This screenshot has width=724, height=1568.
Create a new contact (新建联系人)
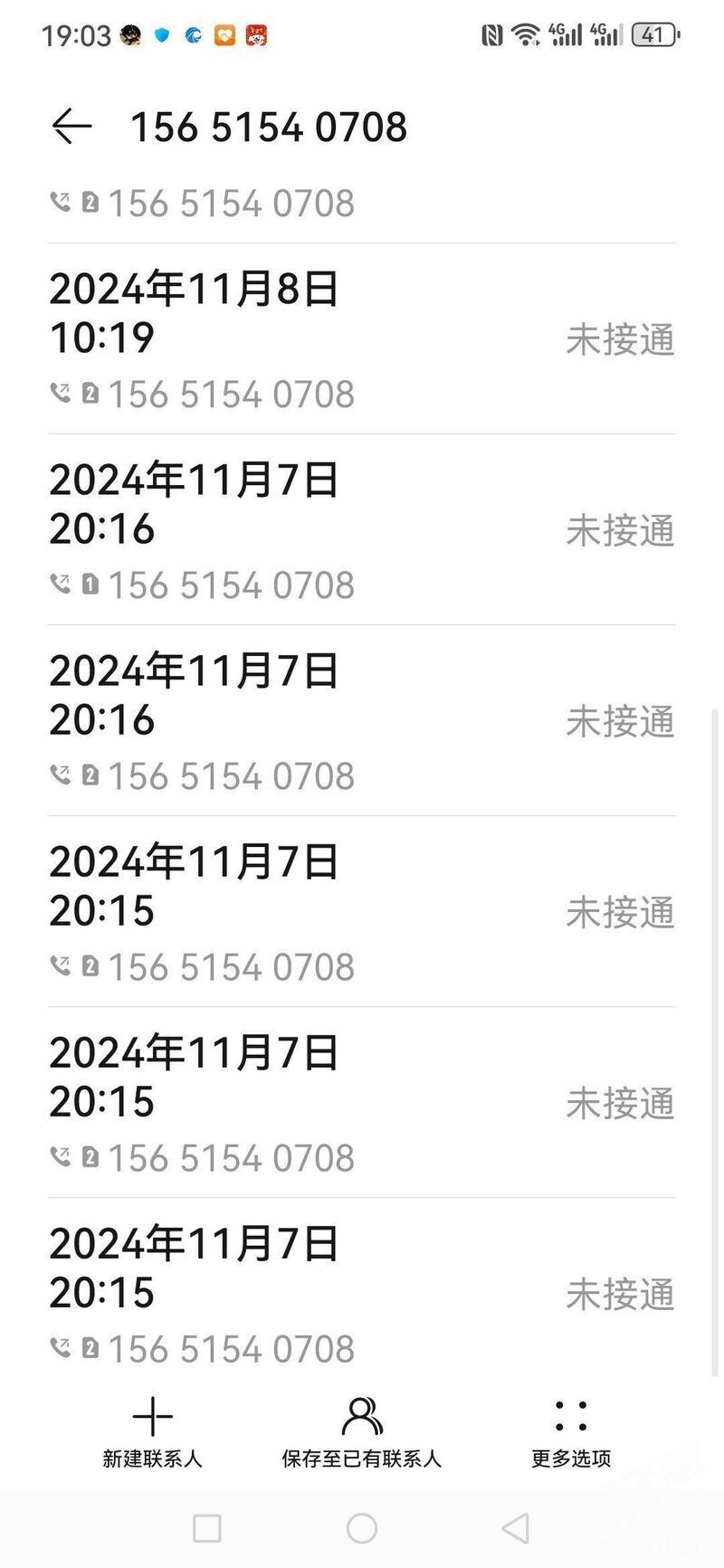click(x=152, y=1432)
